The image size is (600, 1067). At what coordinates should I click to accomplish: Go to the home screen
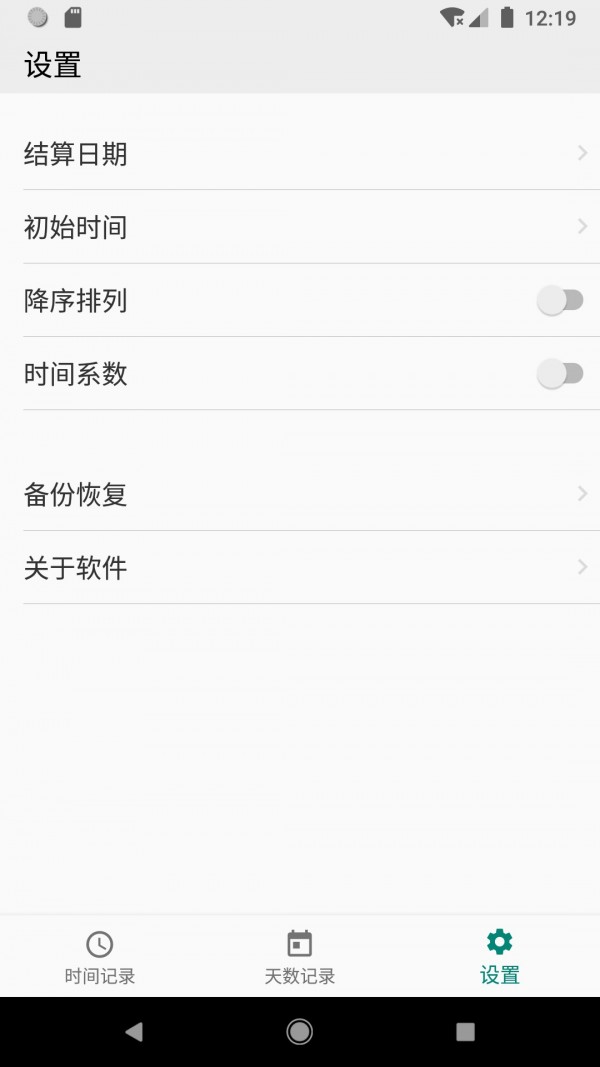click(x=300, y=1032)
